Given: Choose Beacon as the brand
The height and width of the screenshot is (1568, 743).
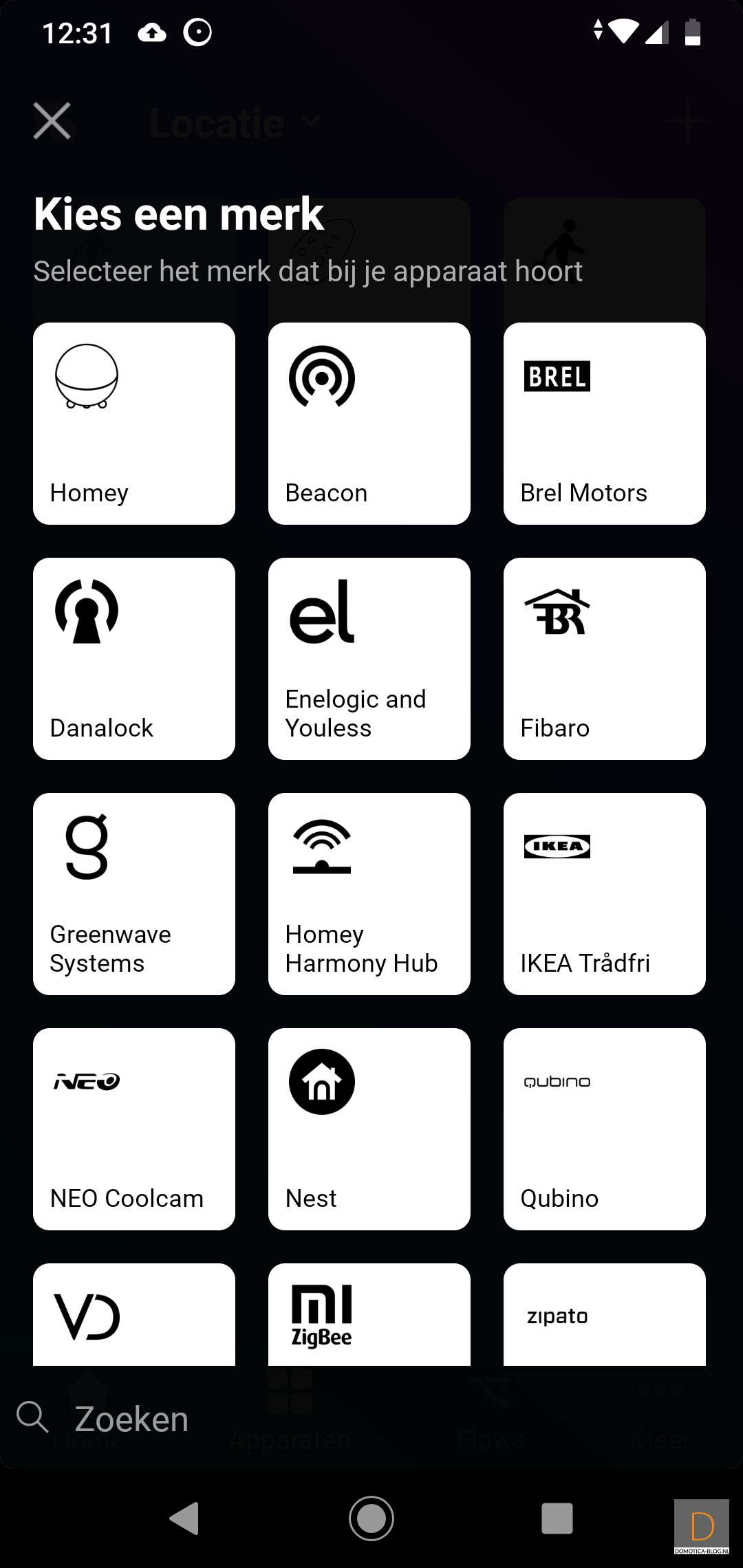Looking at the screenshot, I should [369, 424].
